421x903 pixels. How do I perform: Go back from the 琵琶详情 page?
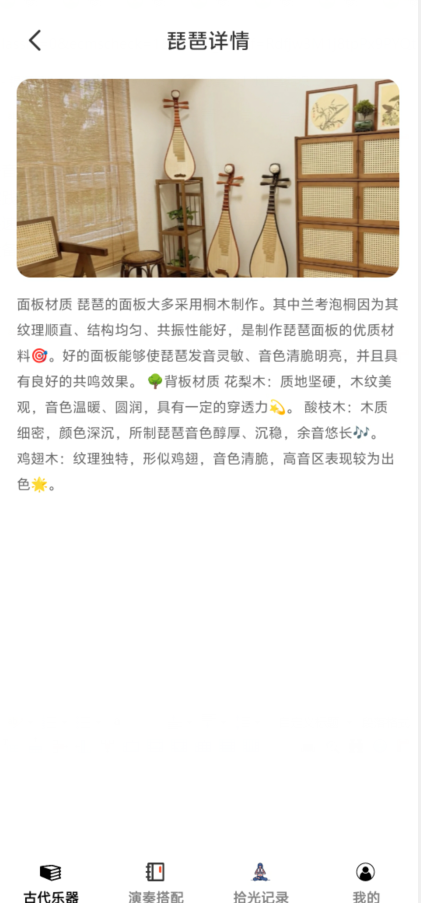35,41
